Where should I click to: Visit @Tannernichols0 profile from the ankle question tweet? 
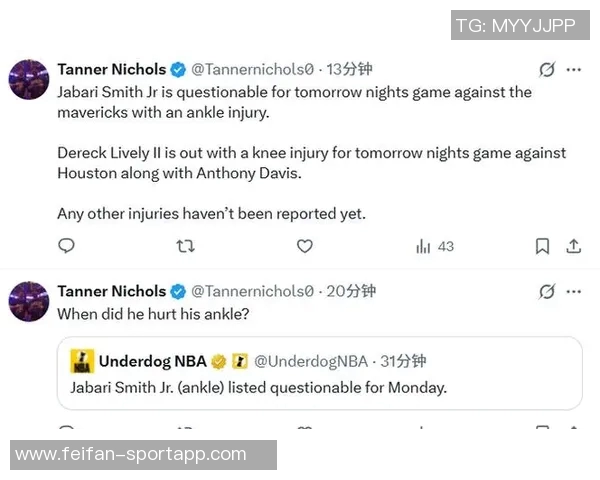click(251, 291)
